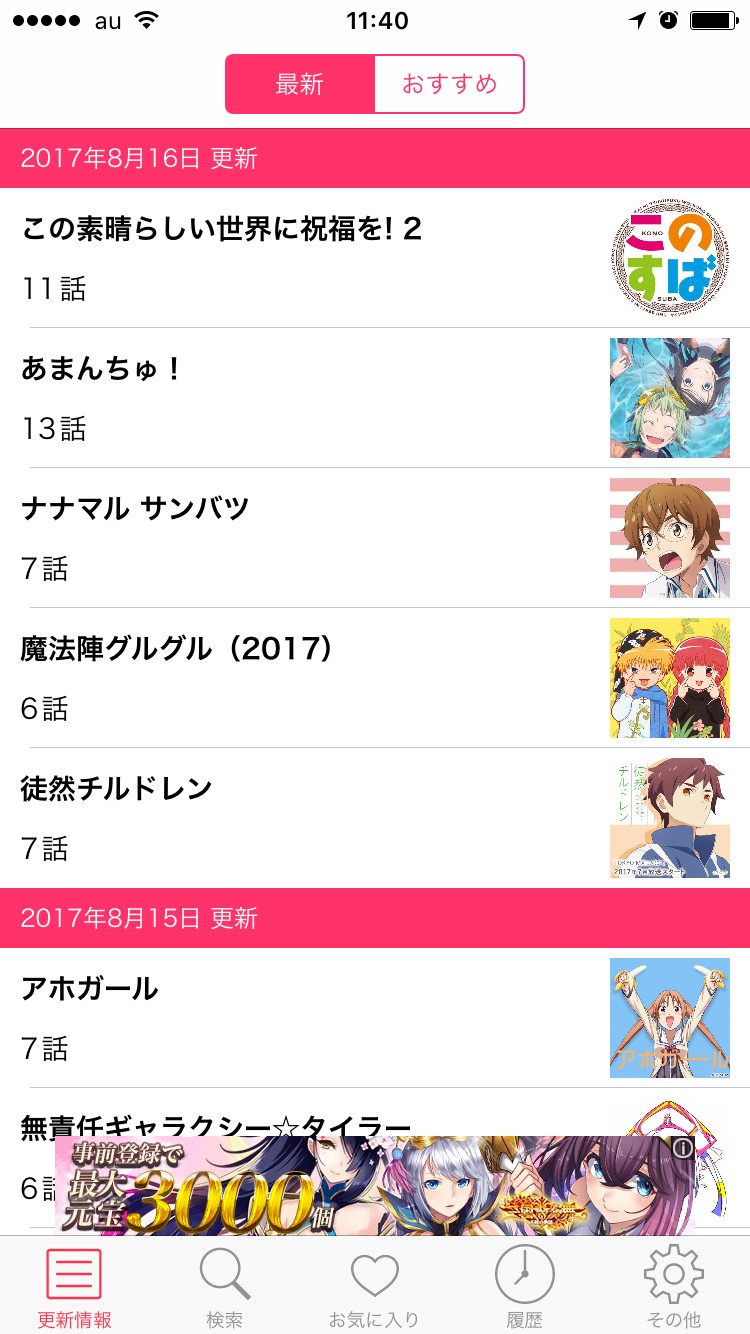
Task: Switch to the 最新 segment
Action: pos(300,84)
